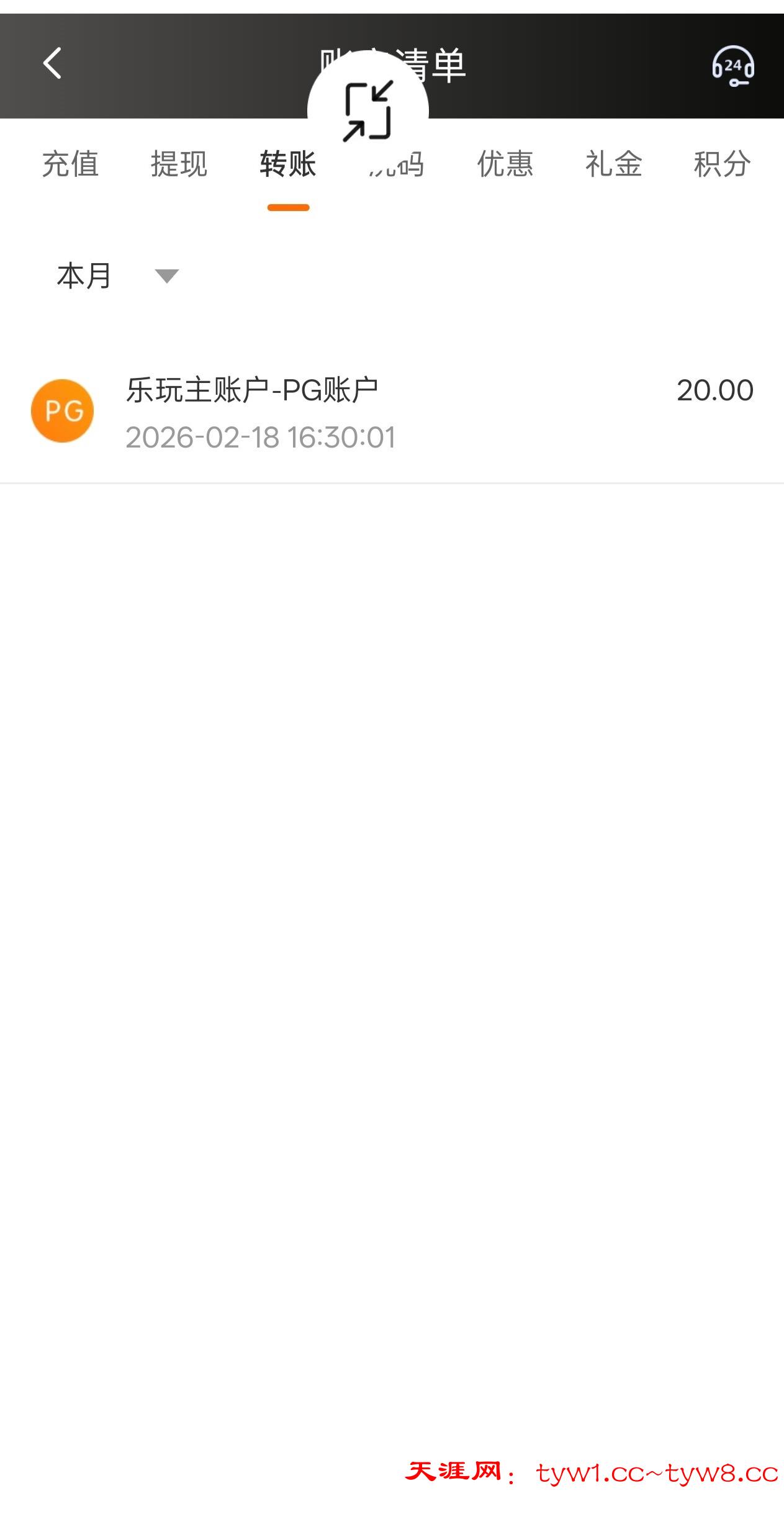Switch to the 积分 tab
784x1514 pixels.
pos(722,164)
